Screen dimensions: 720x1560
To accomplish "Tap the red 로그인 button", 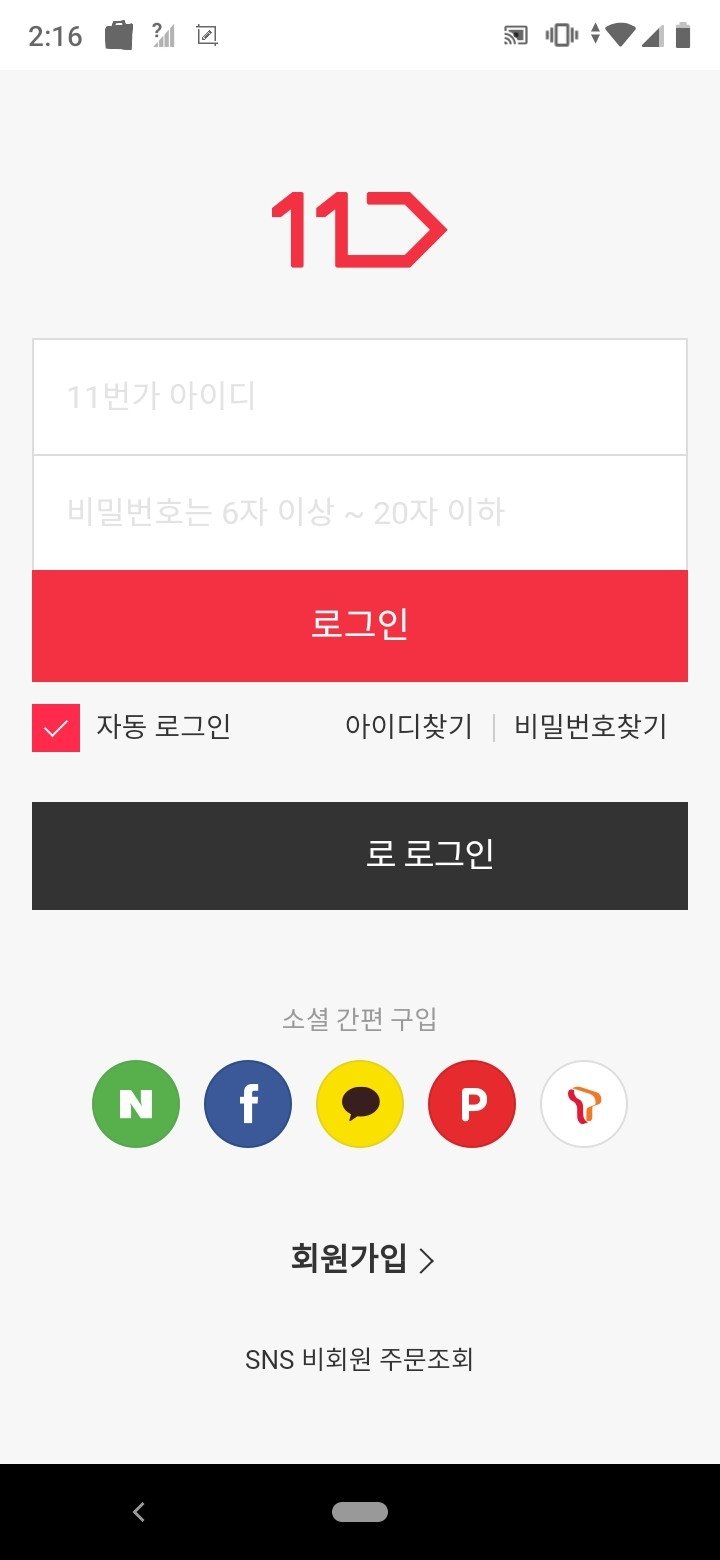I will coord(360,626).
